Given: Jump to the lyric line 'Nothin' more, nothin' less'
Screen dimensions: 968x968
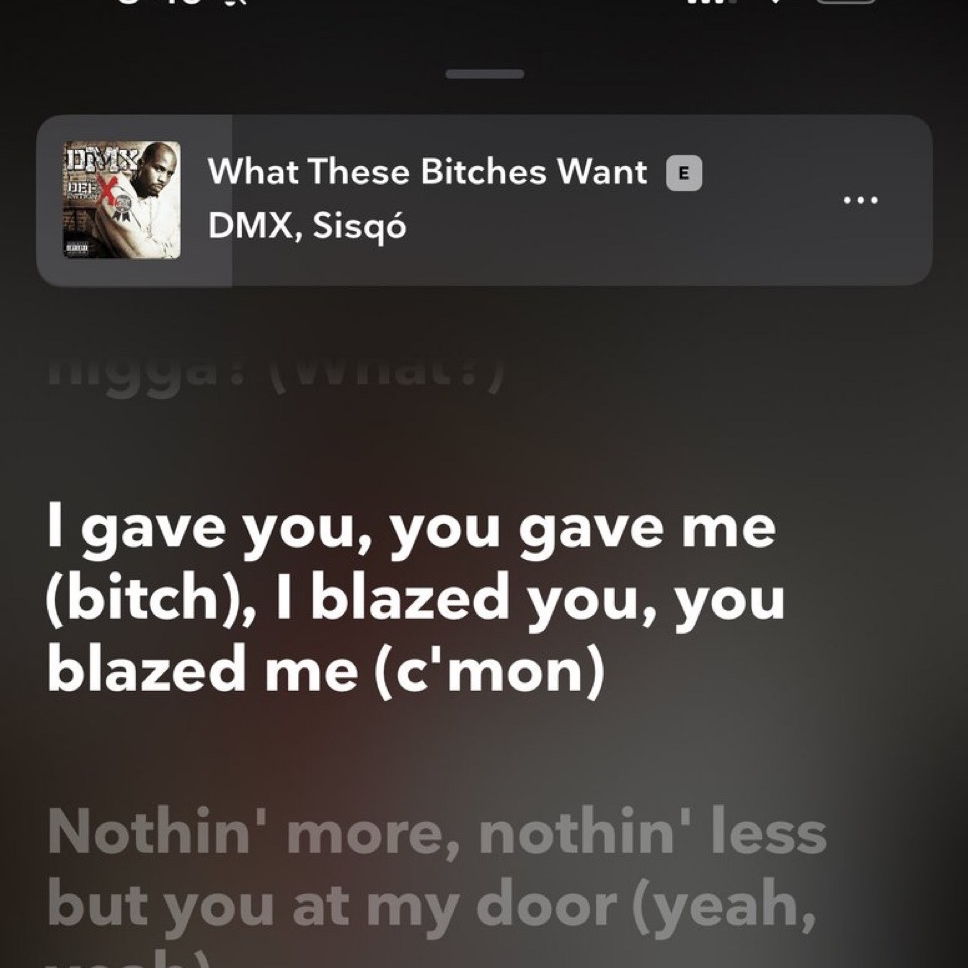Looking at the screenshot, I should click(437, 868).
